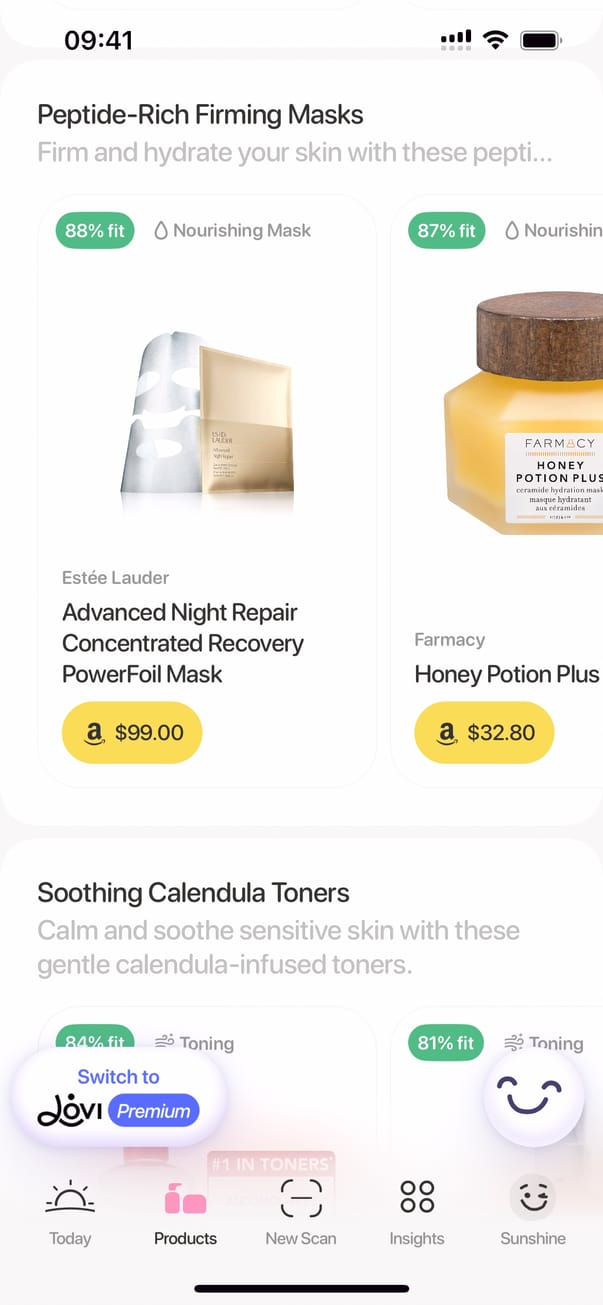Go to the Insights tab
Screen dimensions: 603x1305
coord(417,1212)
